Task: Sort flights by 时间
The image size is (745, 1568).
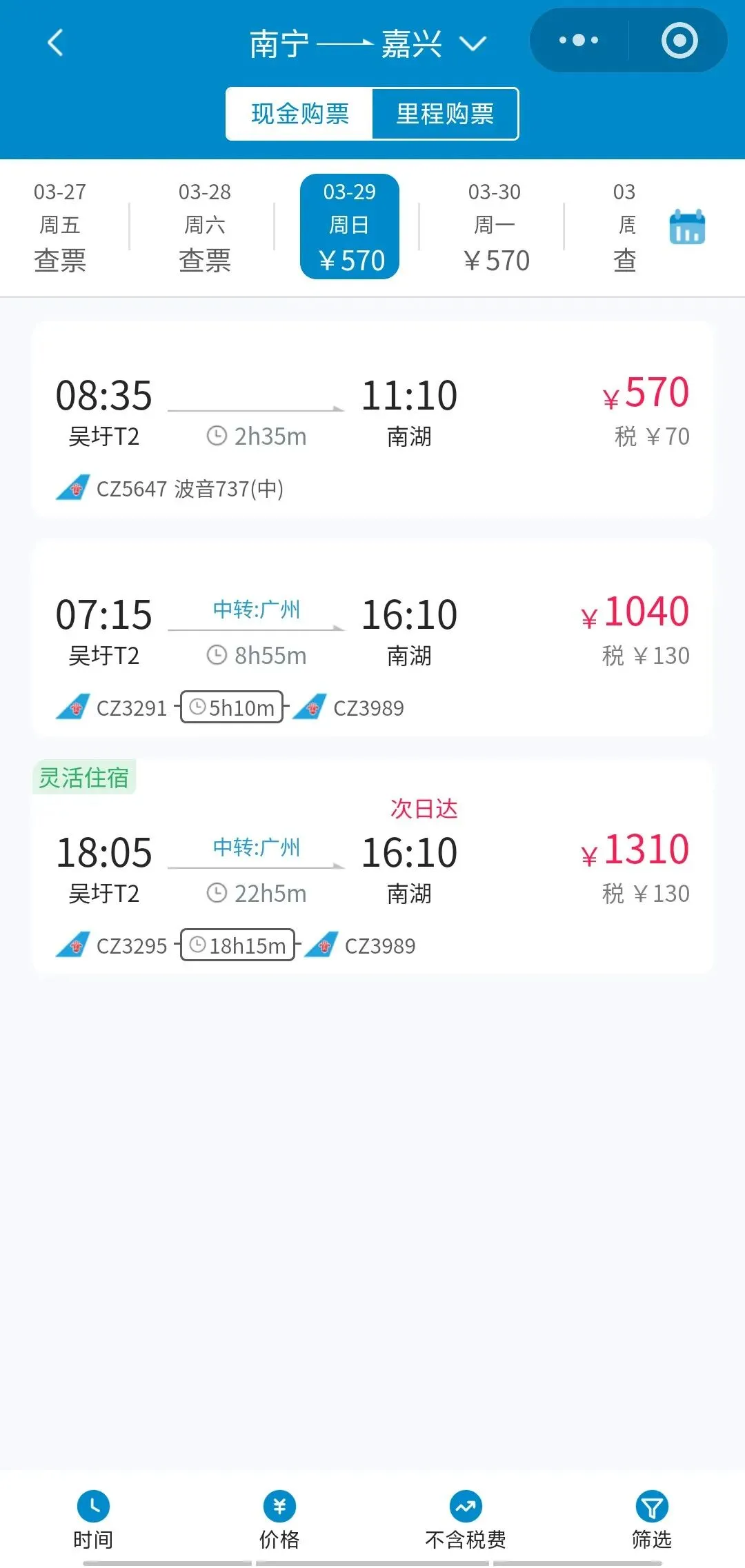Action: tap(93, 1520)
